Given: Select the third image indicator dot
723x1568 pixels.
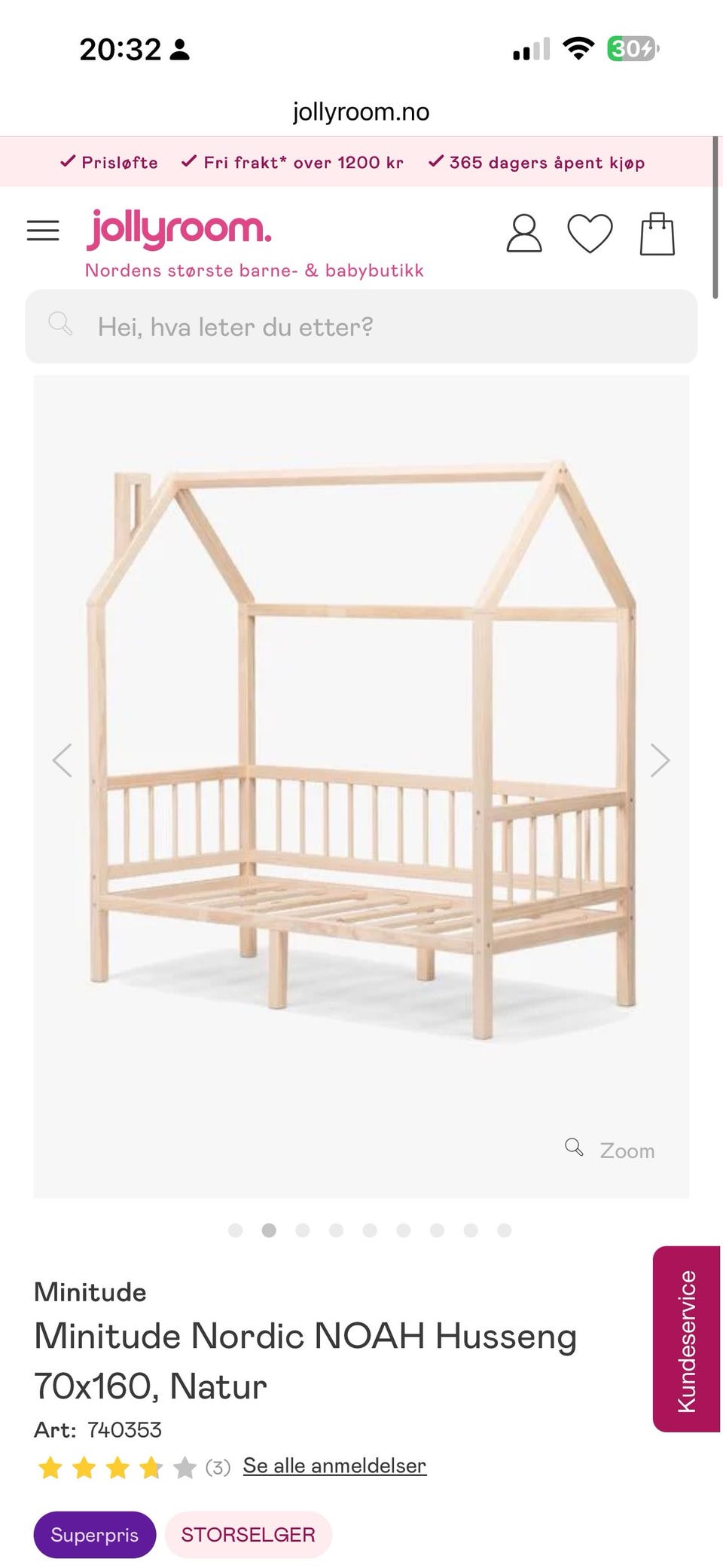Looking at the screenshot, I should (303, 1230).
